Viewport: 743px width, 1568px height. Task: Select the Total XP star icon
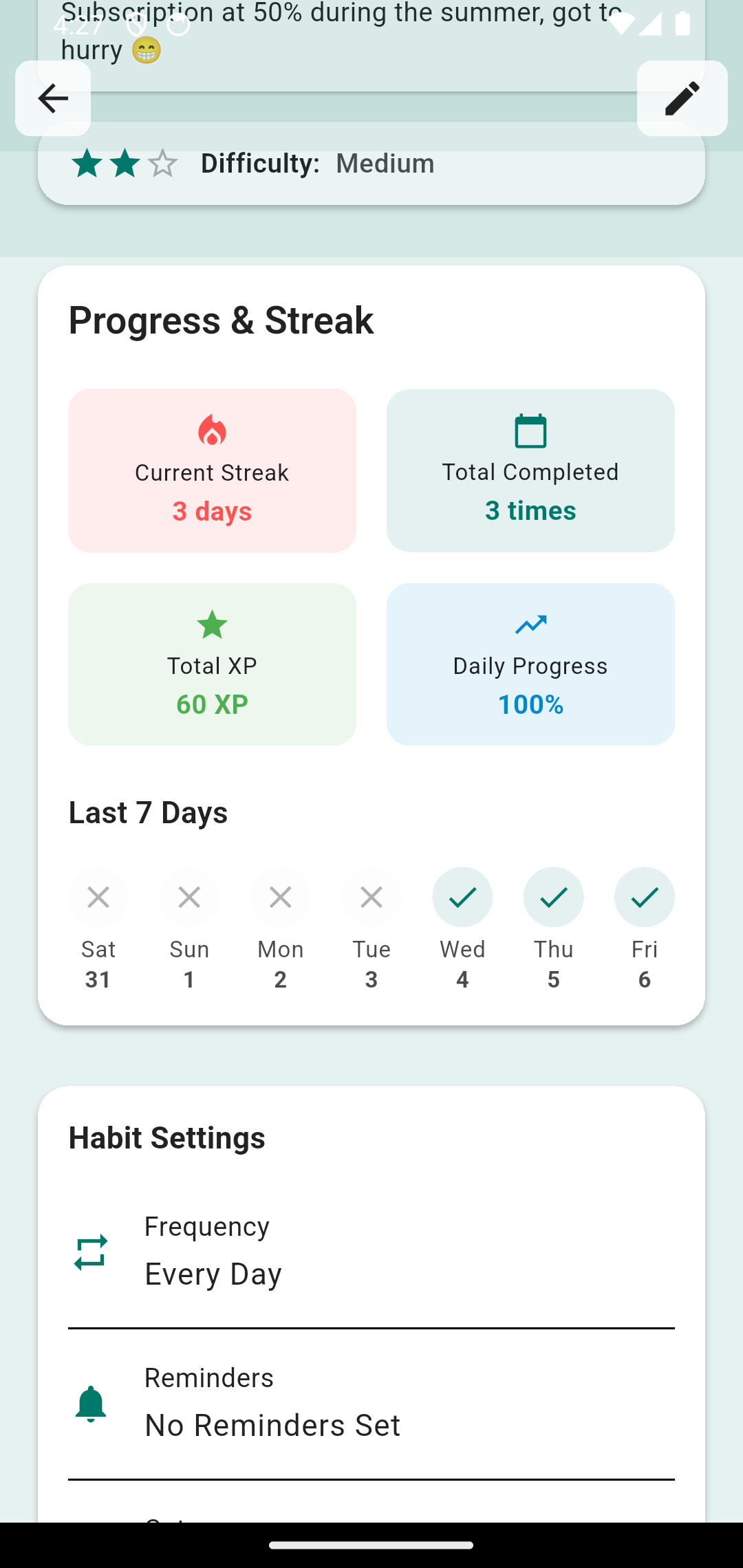tap(212, 624)
